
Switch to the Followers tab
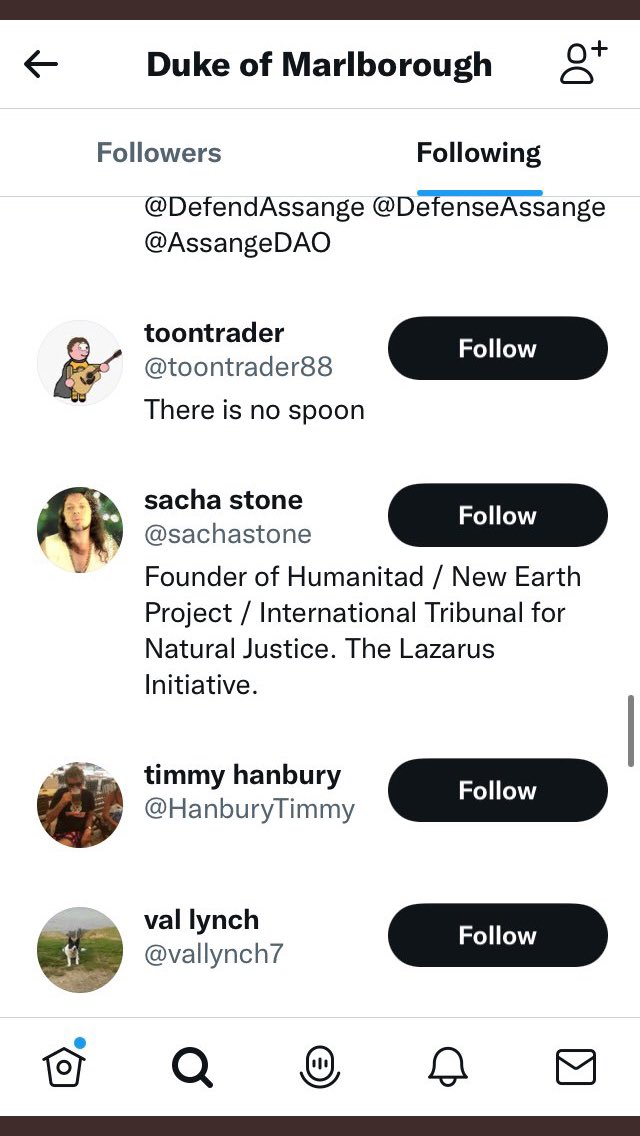(159, 153)
